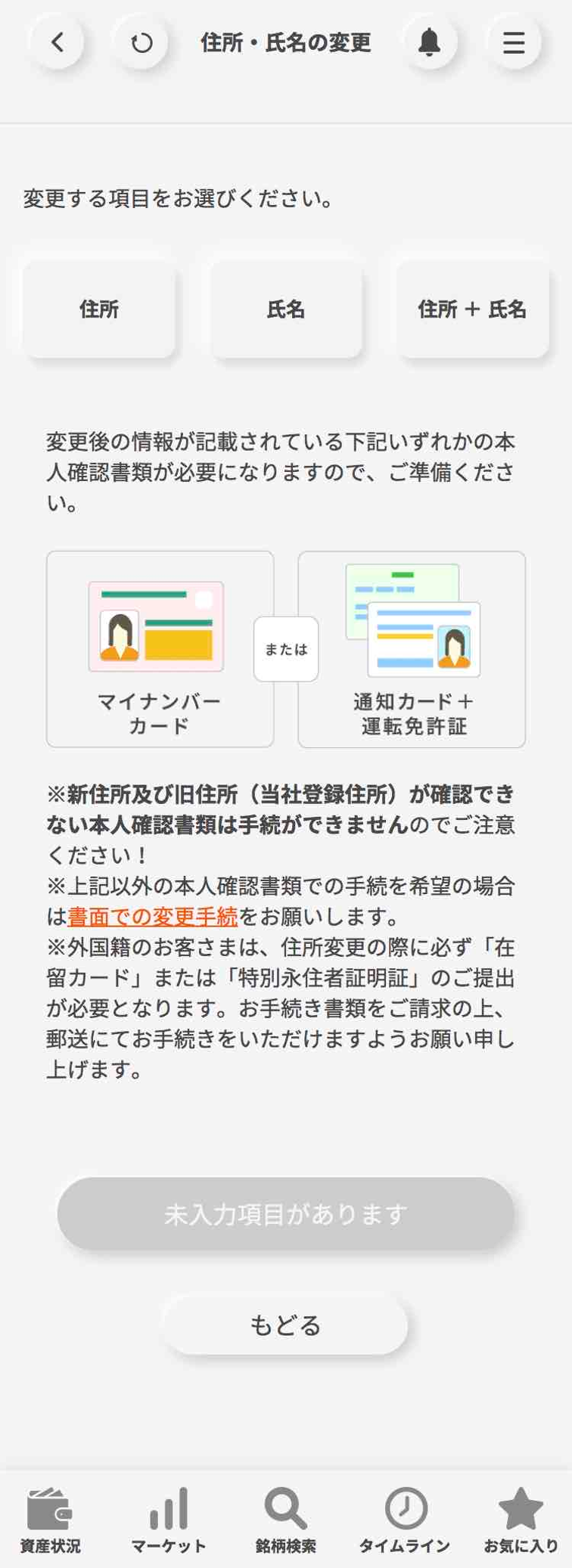Reload the page with the refresh icon

[141, 43]
